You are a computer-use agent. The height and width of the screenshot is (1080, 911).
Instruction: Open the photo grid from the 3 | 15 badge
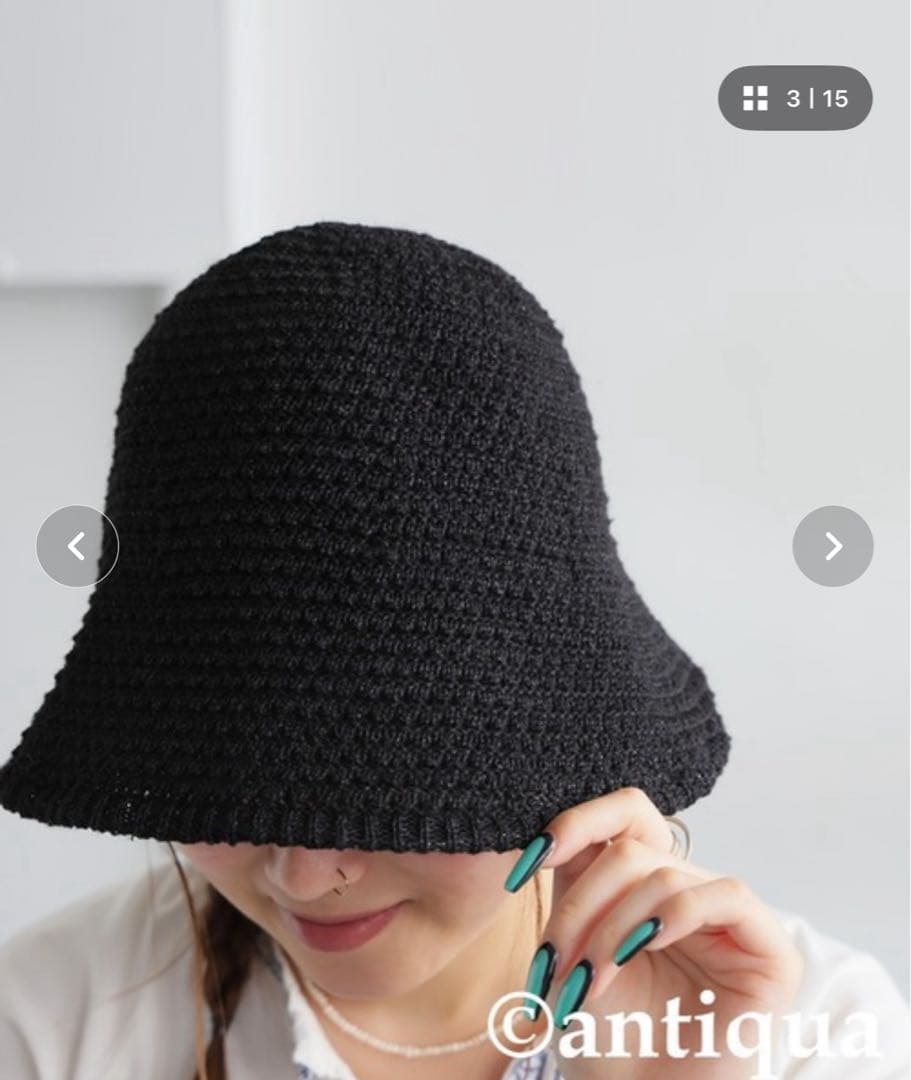[795, 98]
